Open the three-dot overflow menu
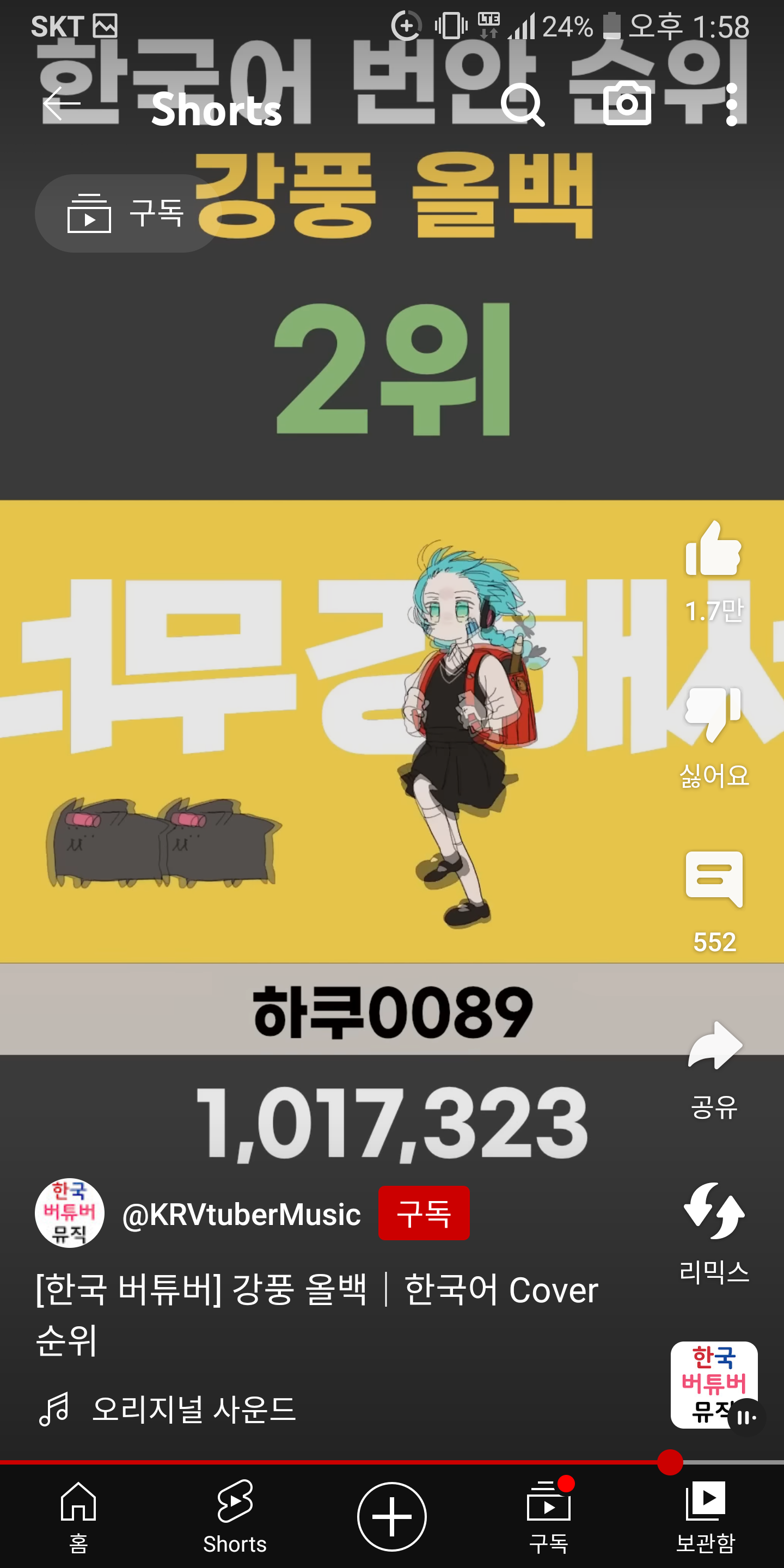Screen dimensions: 784x1568 click(x=732, y=105)
